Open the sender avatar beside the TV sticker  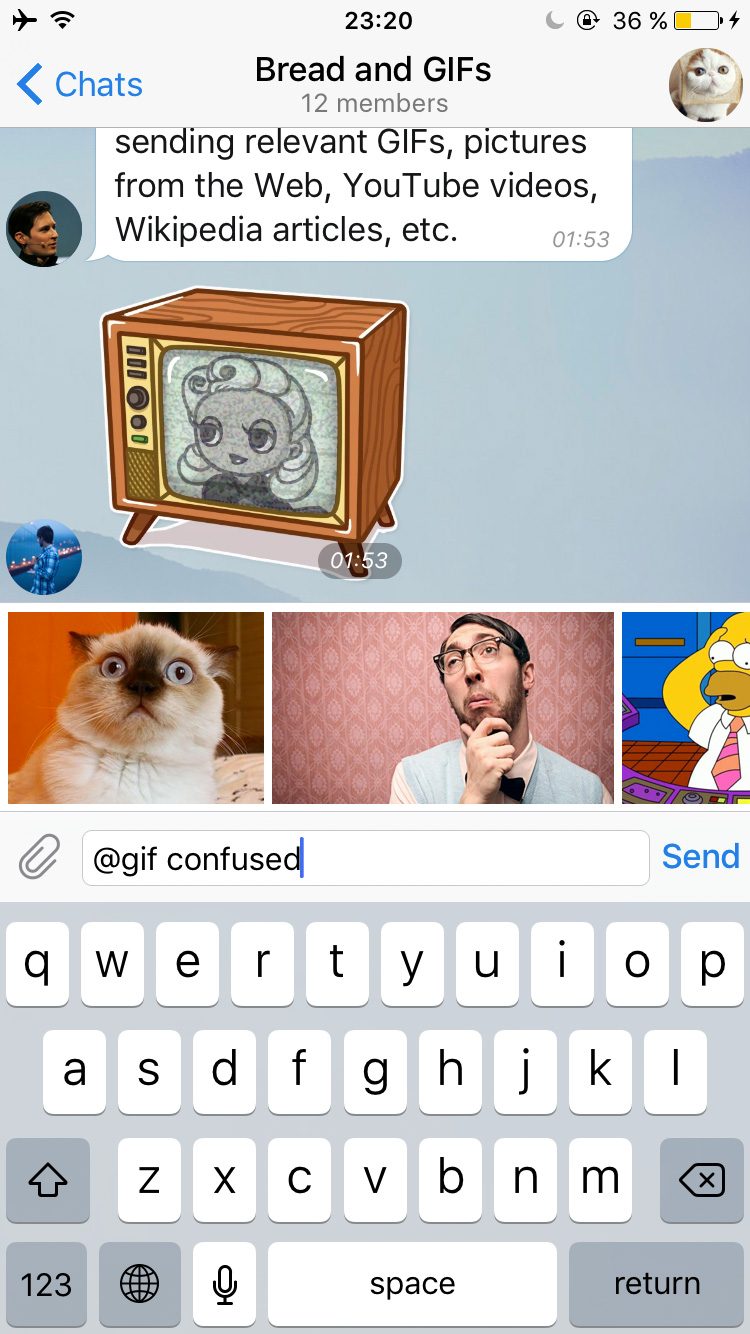coord(44,557)
